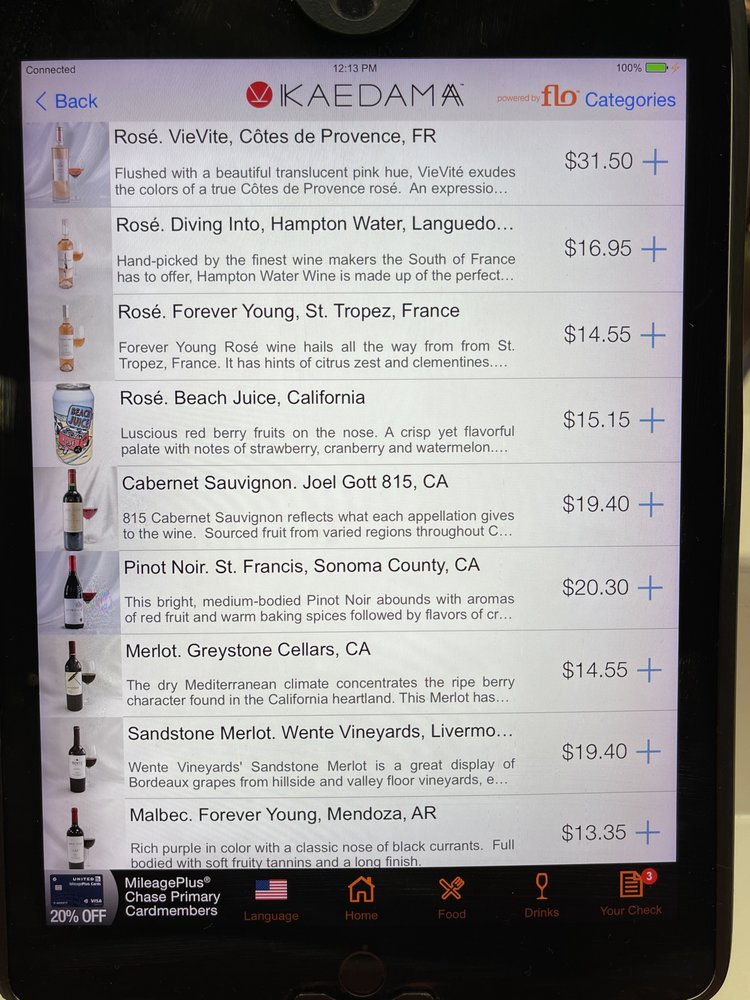This screenshot has width=750, height=1000.
Task: Add Greystone Cellars Merlot to order
Action: [x=649, y=670]
